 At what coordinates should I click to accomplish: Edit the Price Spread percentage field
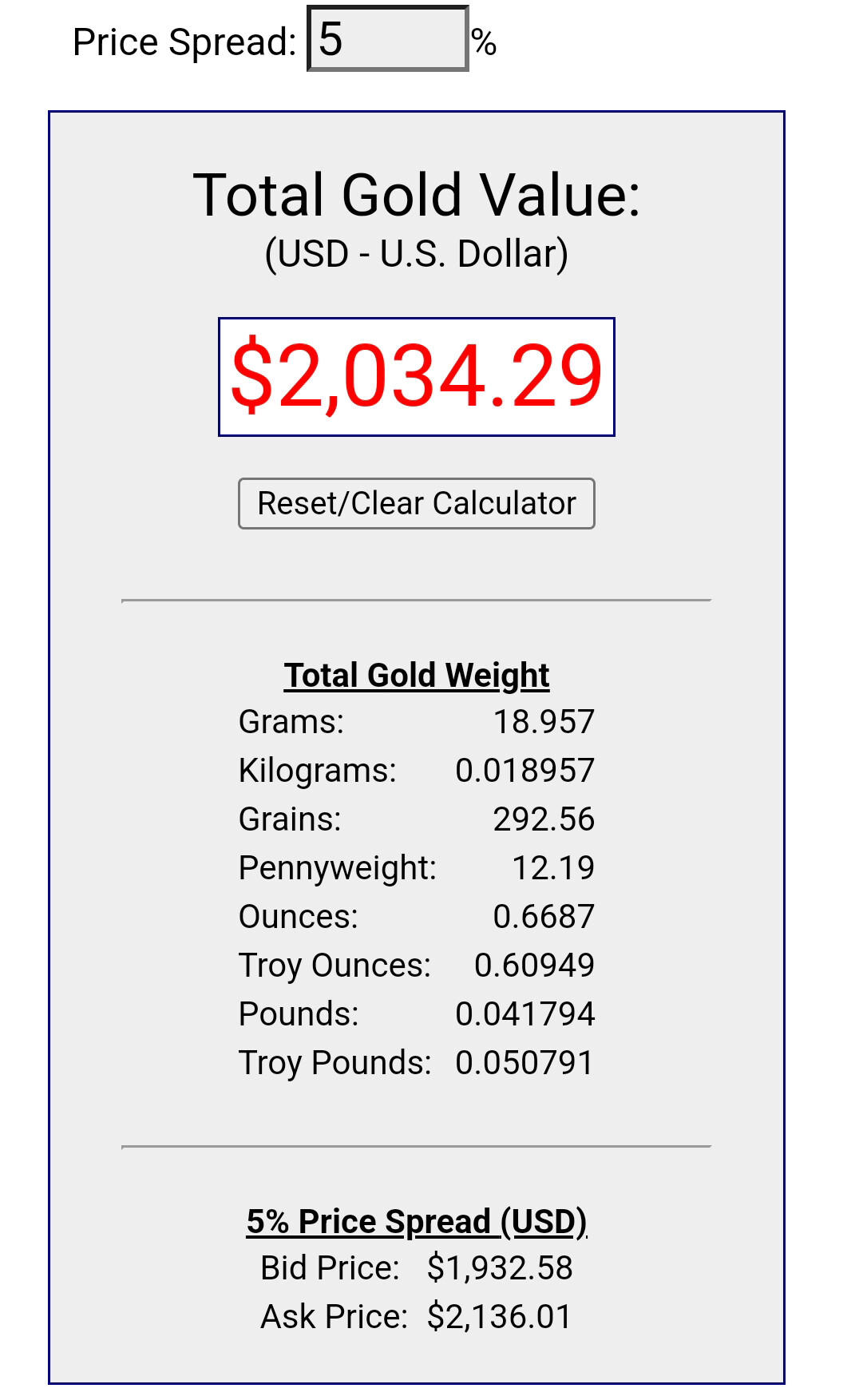coord(387,39)
